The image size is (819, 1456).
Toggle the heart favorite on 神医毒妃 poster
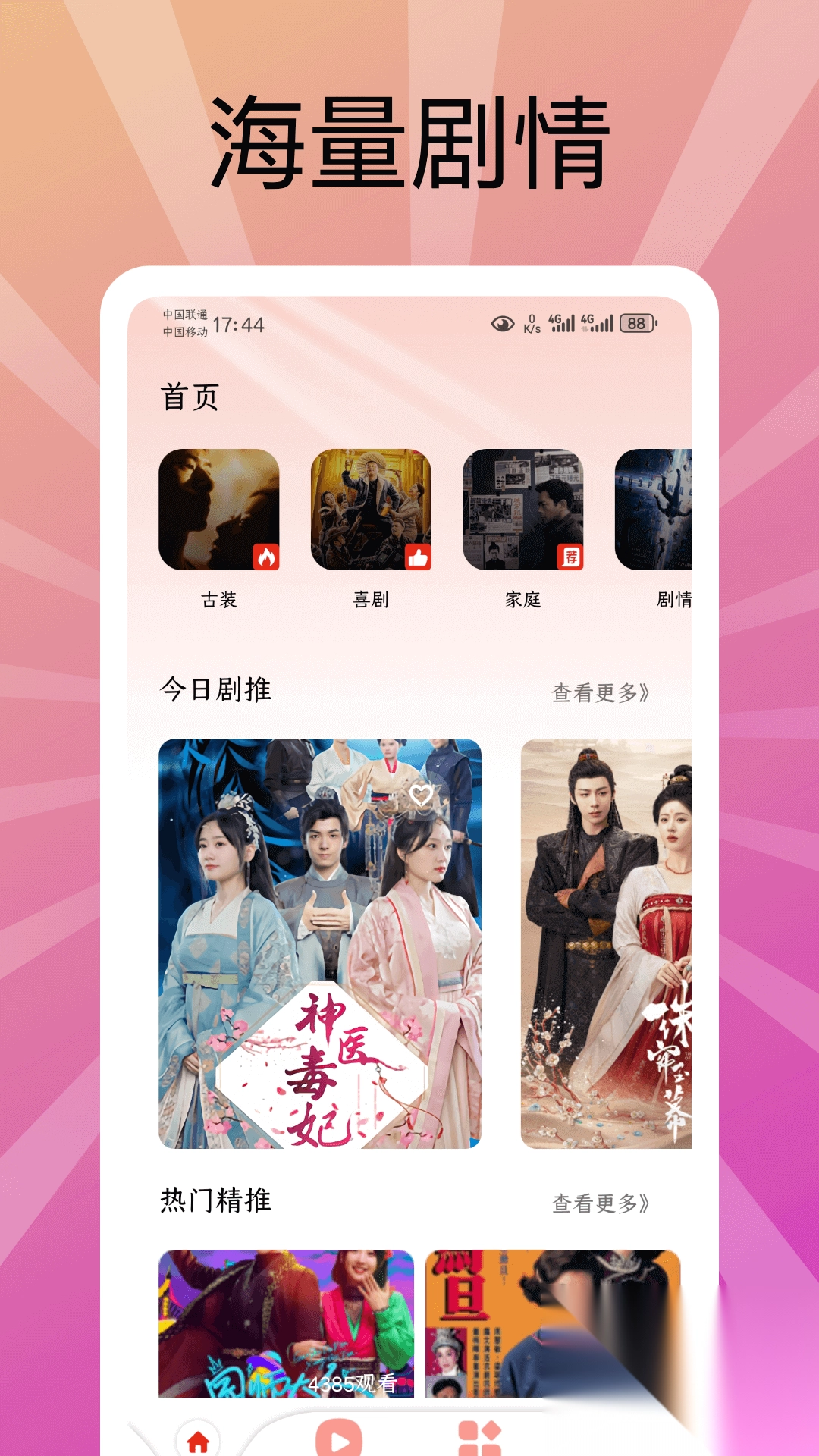tap(422, 795)
